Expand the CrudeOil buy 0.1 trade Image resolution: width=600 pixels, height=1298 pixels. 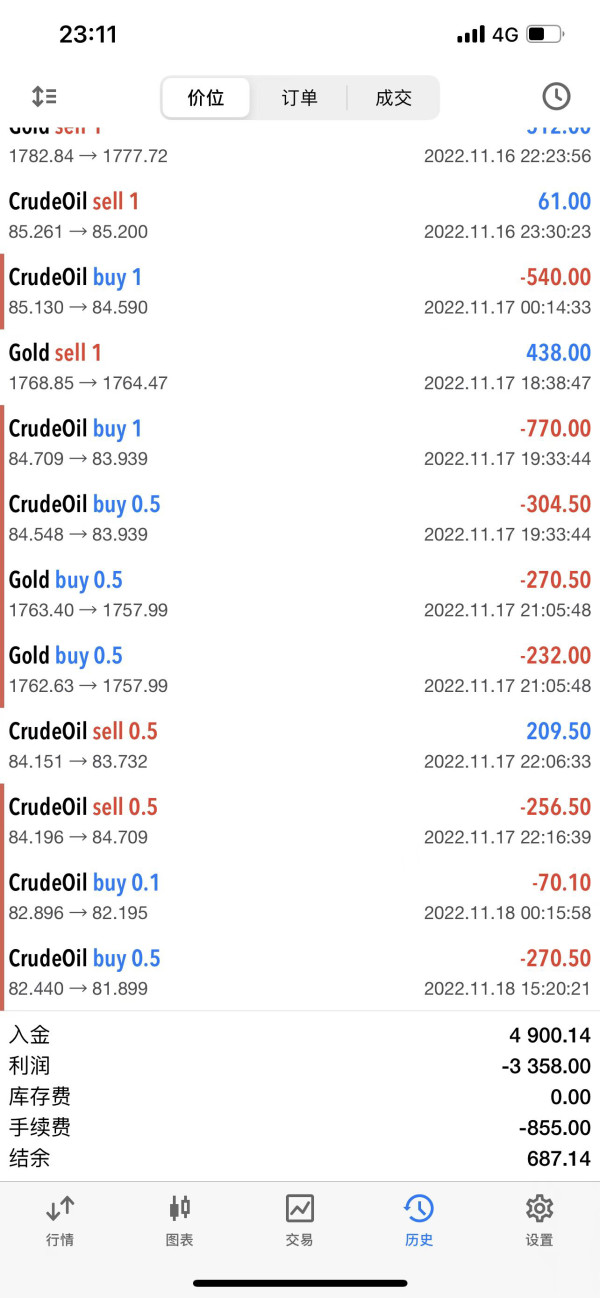pyautogui.click(x=300, y=897)
